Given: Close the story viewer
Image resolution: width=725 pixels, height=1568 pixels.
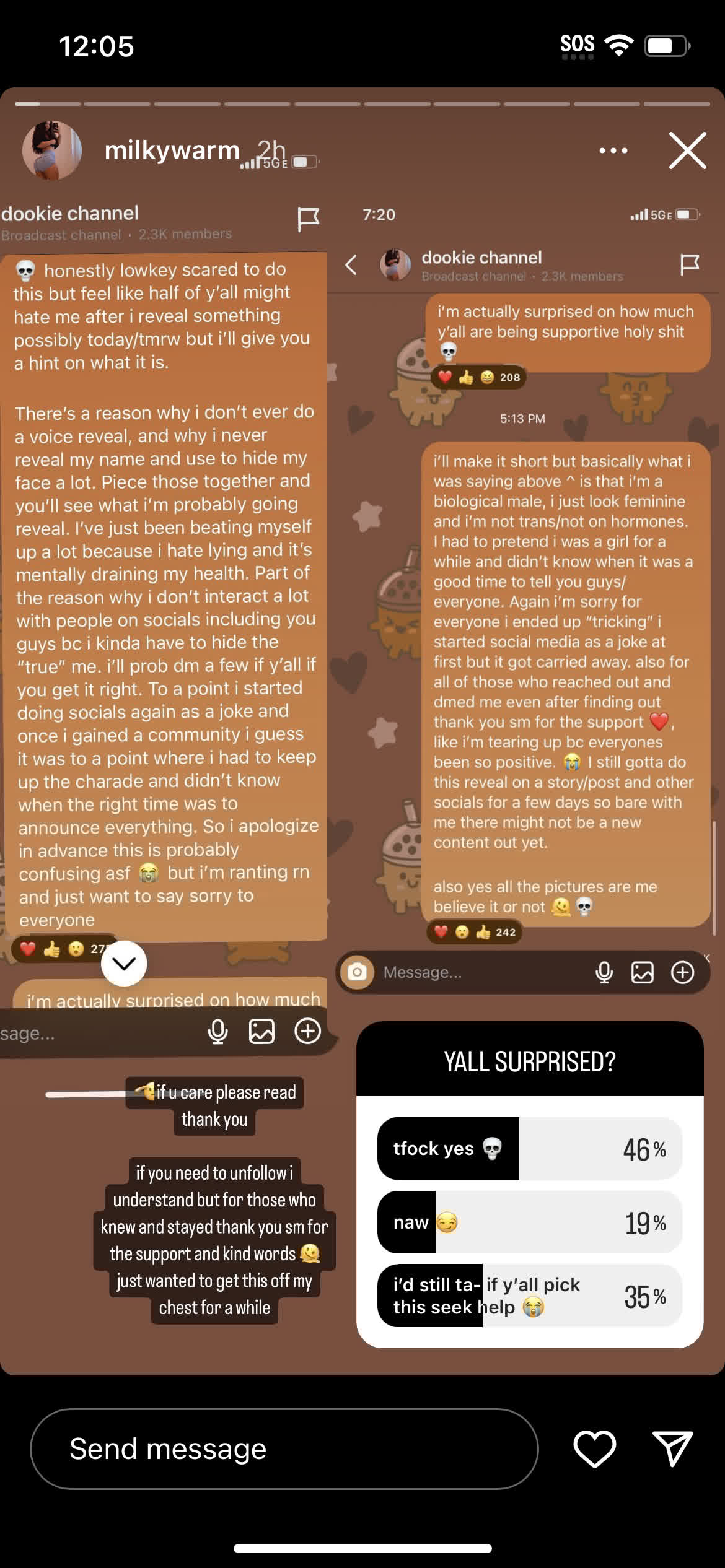Looking at the screenshot, I should [x=687, y=150].
